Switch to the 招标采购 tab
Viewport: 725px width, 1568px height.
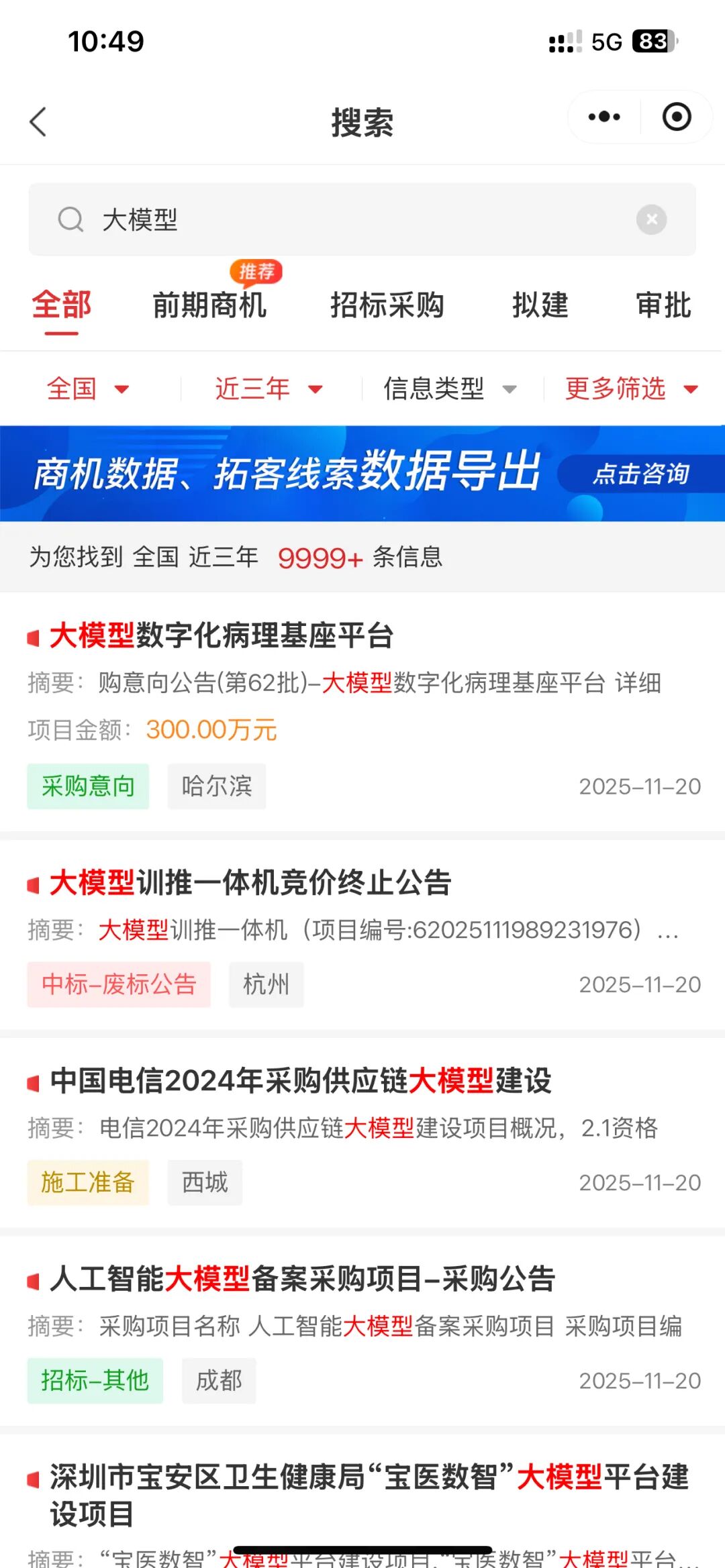387,305
